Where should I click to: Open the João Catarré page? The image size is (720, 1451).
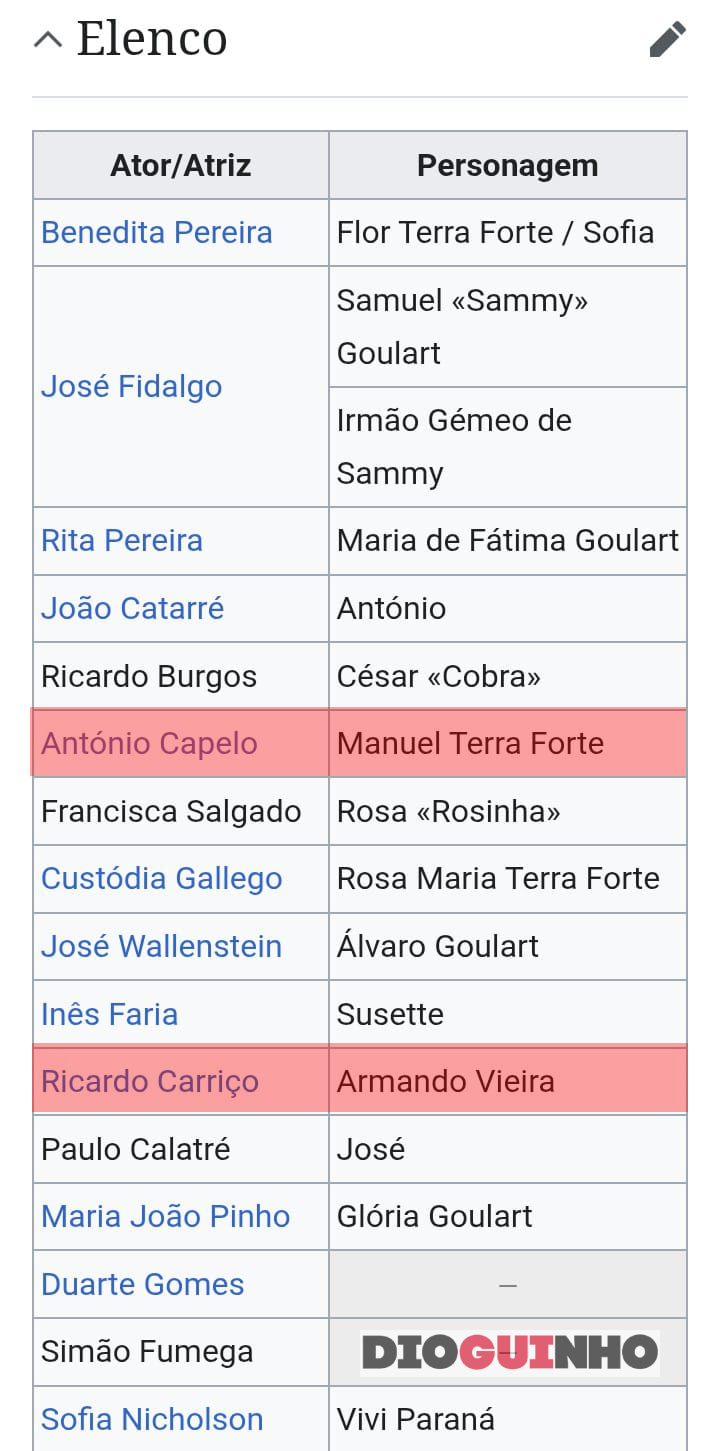pos(133,608)
